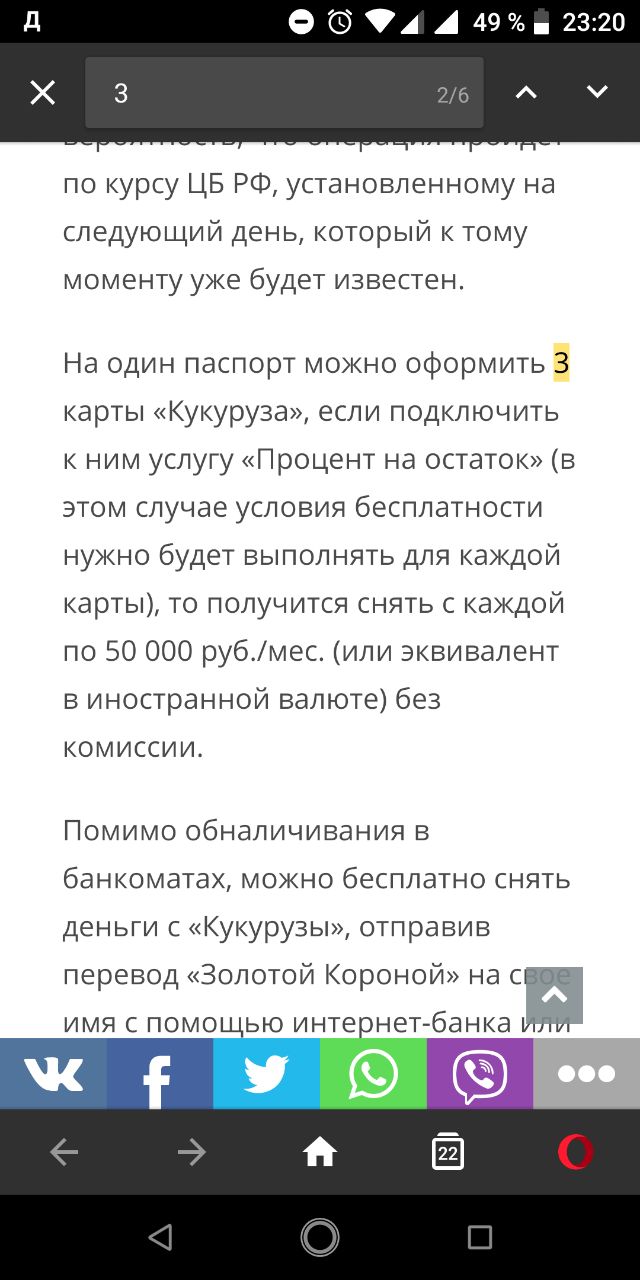Close the find-in-page bar
This screenshot has height=1280, width=640.
tap(42, 93)
